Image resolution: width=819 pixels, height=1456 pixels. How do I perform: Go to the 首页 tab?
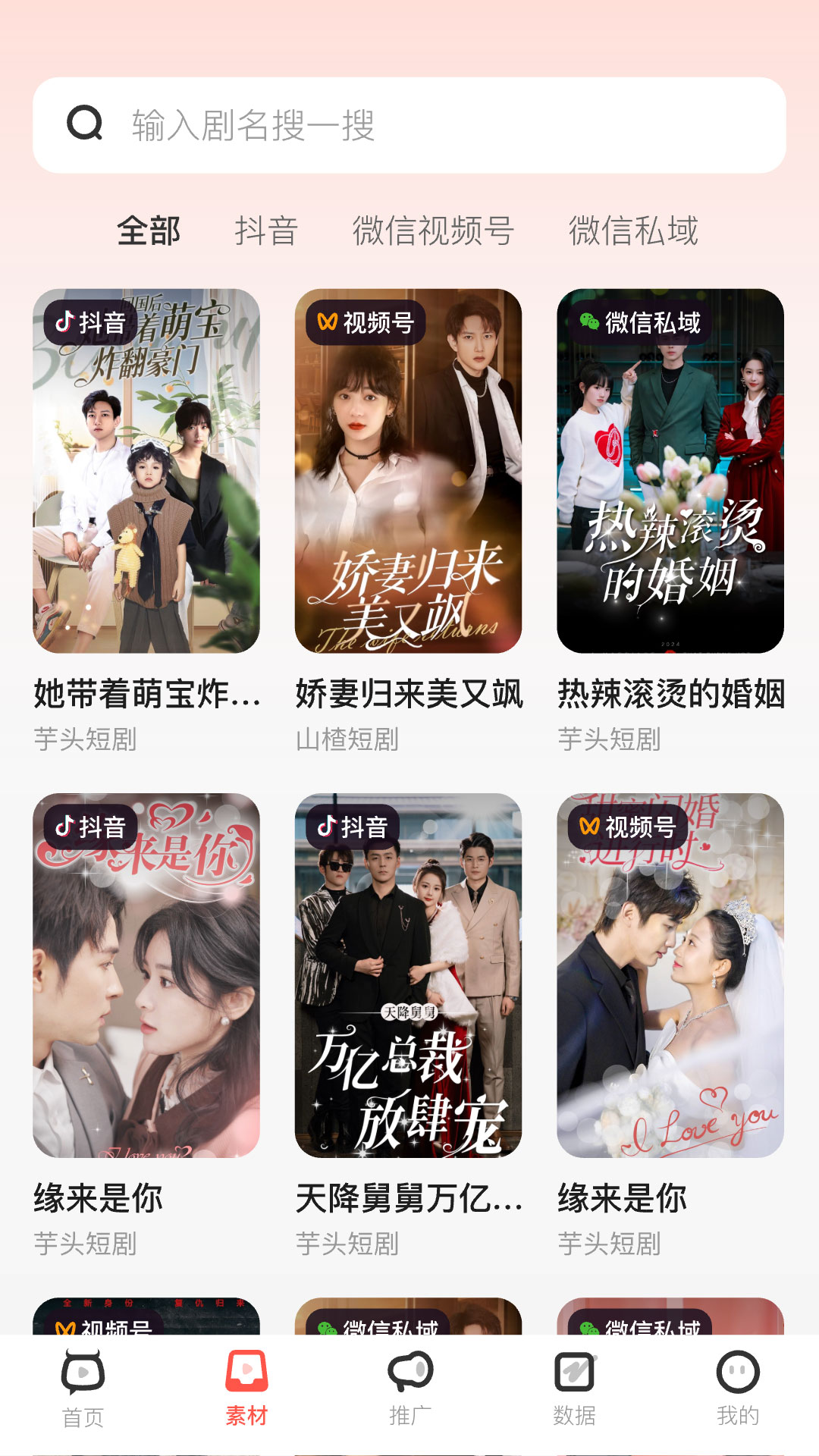pyautogui.click(x=83, y=1389)
